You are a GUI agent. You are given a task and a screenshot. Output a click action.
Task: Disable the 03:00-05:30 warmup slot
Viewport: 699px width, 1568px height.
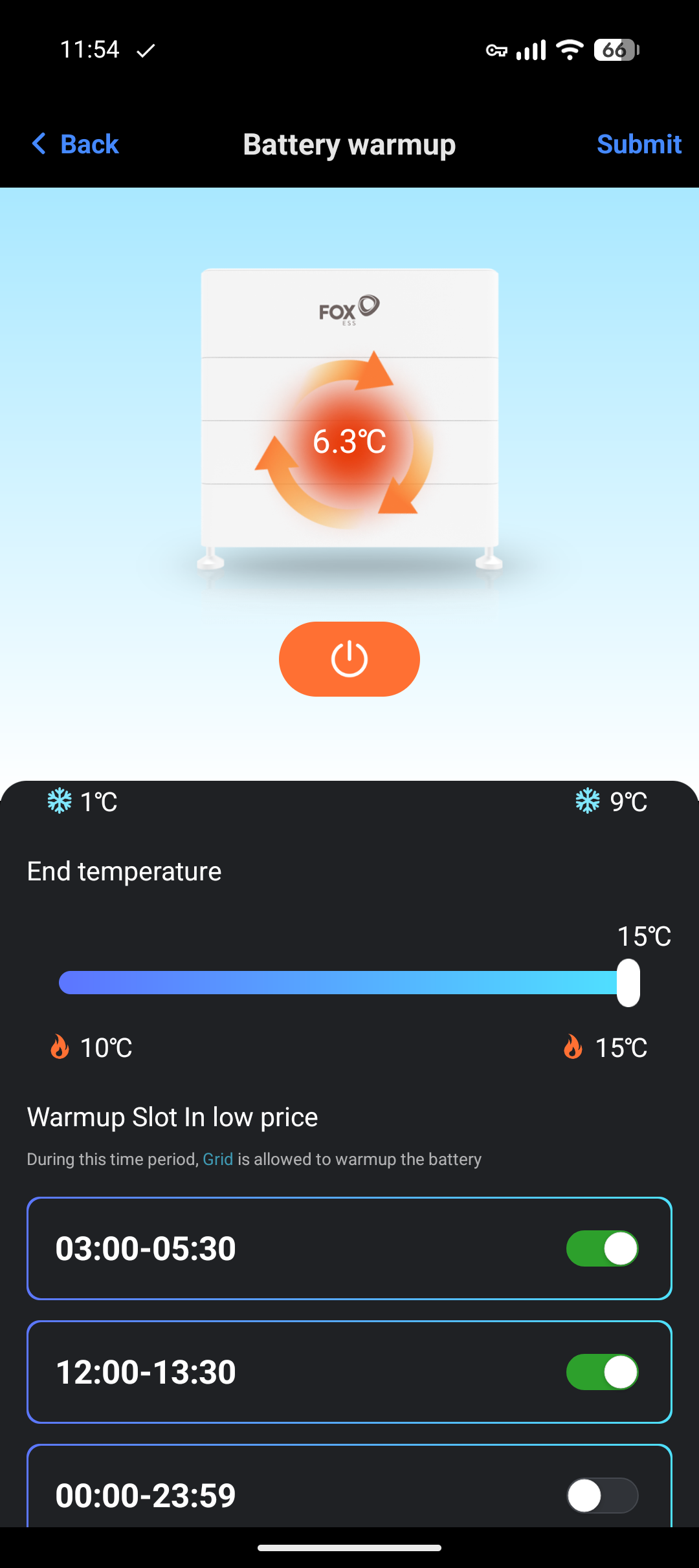coord(602,1248)
